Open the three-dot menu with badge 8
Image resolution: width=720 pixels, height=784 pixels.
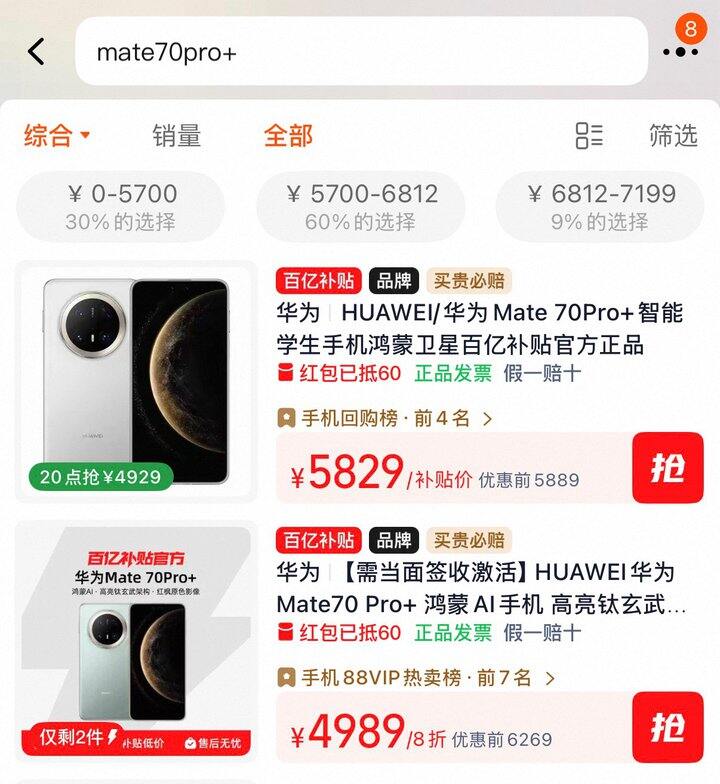pos(681,50)
